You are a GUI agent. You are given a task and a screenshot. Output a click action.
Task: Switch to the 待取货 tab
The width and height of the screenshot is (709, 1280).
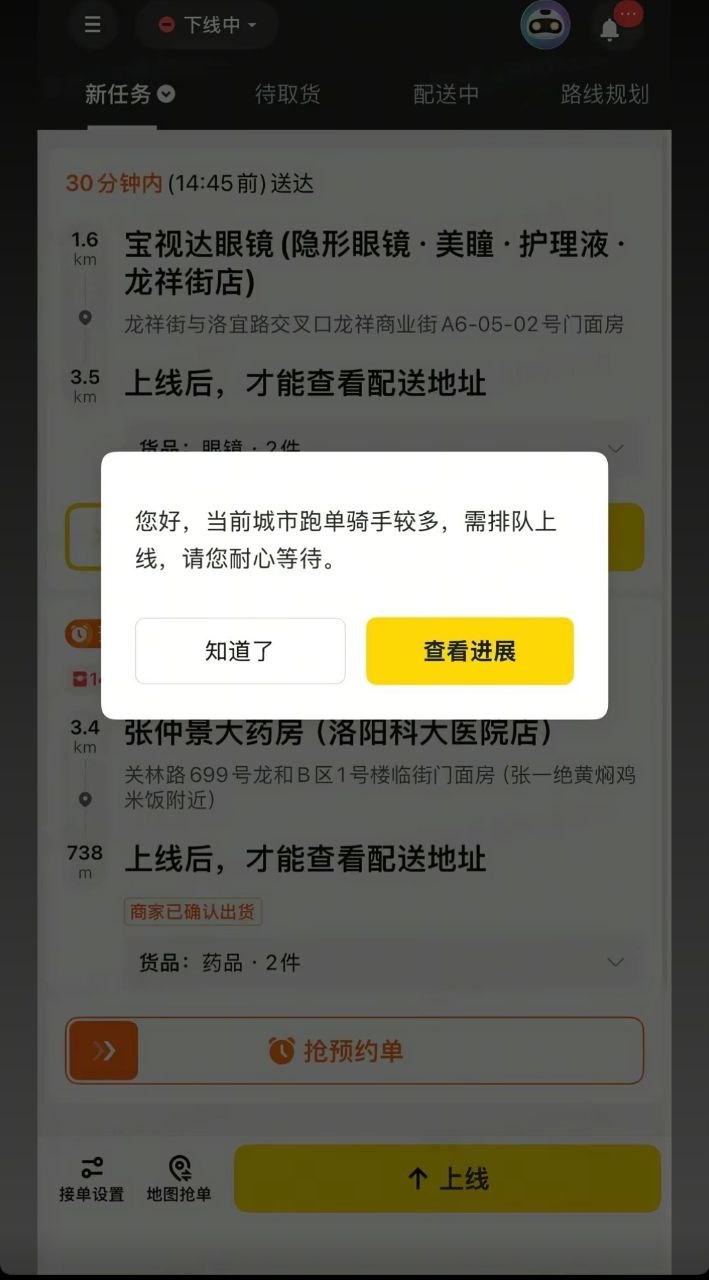tap(288, 94)
